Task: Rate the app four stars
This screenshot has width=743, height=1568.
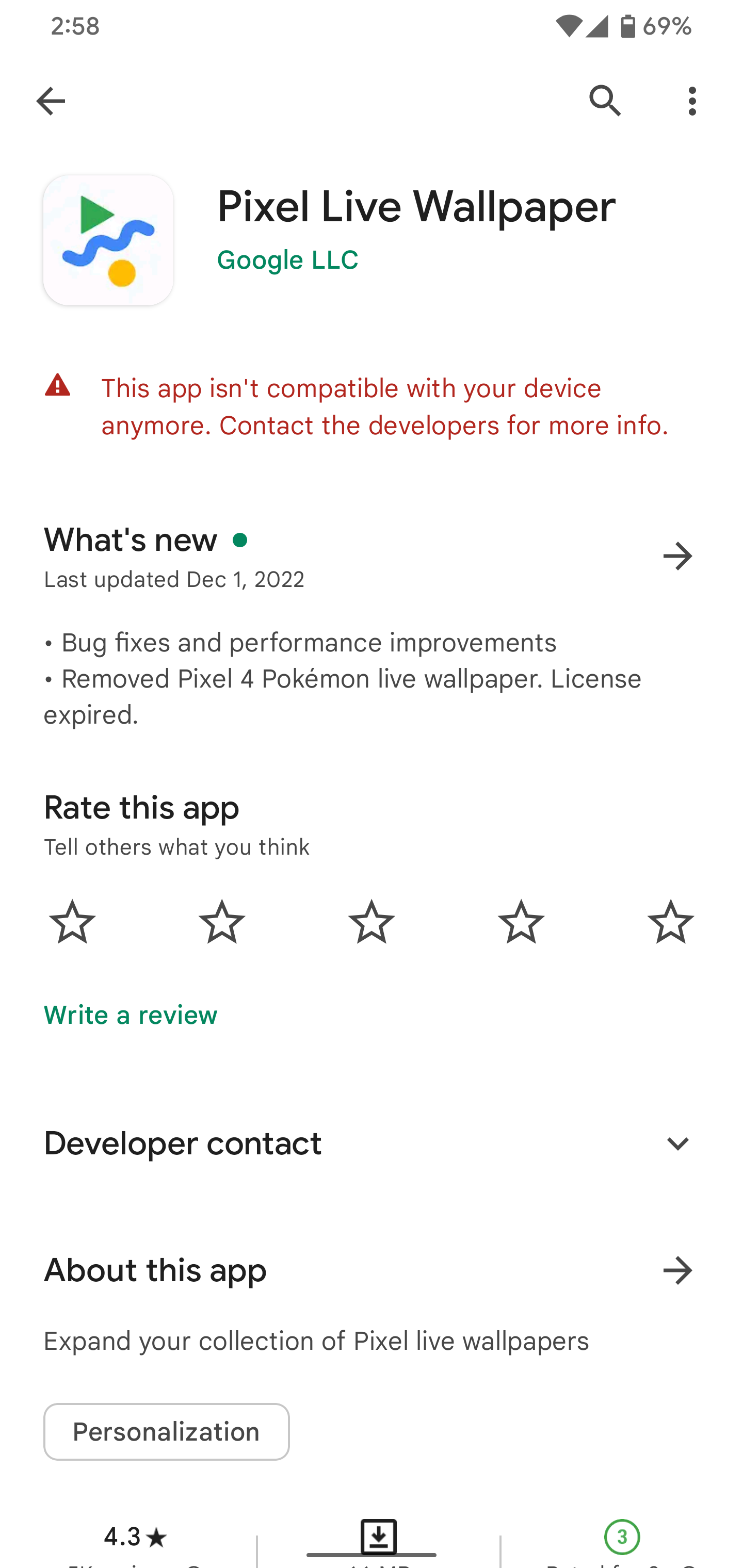Action: (x=521, y=922)
